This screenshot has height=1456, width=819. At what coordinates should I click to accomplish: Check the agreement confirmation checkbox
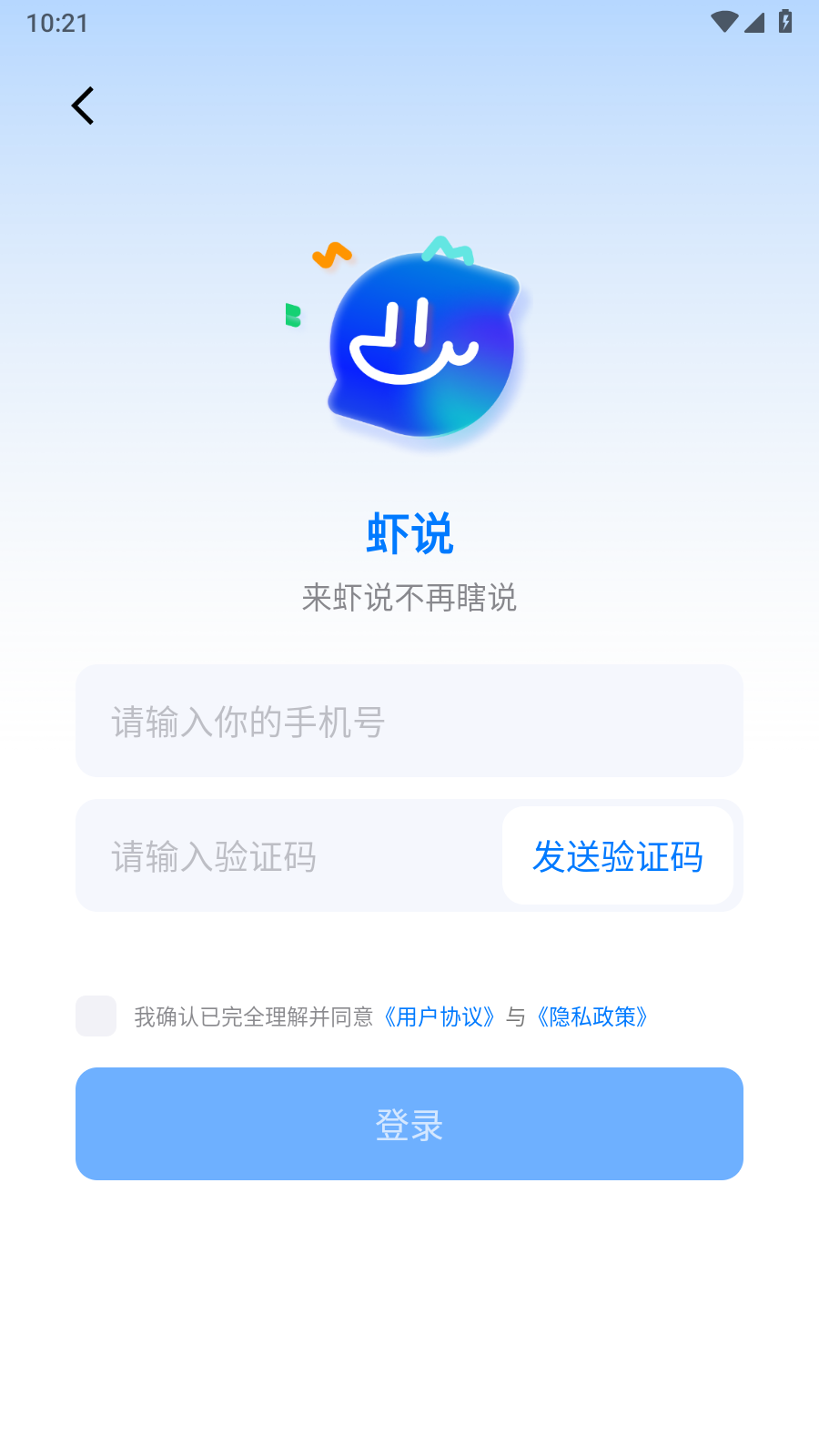click(x=96, y=1016)
